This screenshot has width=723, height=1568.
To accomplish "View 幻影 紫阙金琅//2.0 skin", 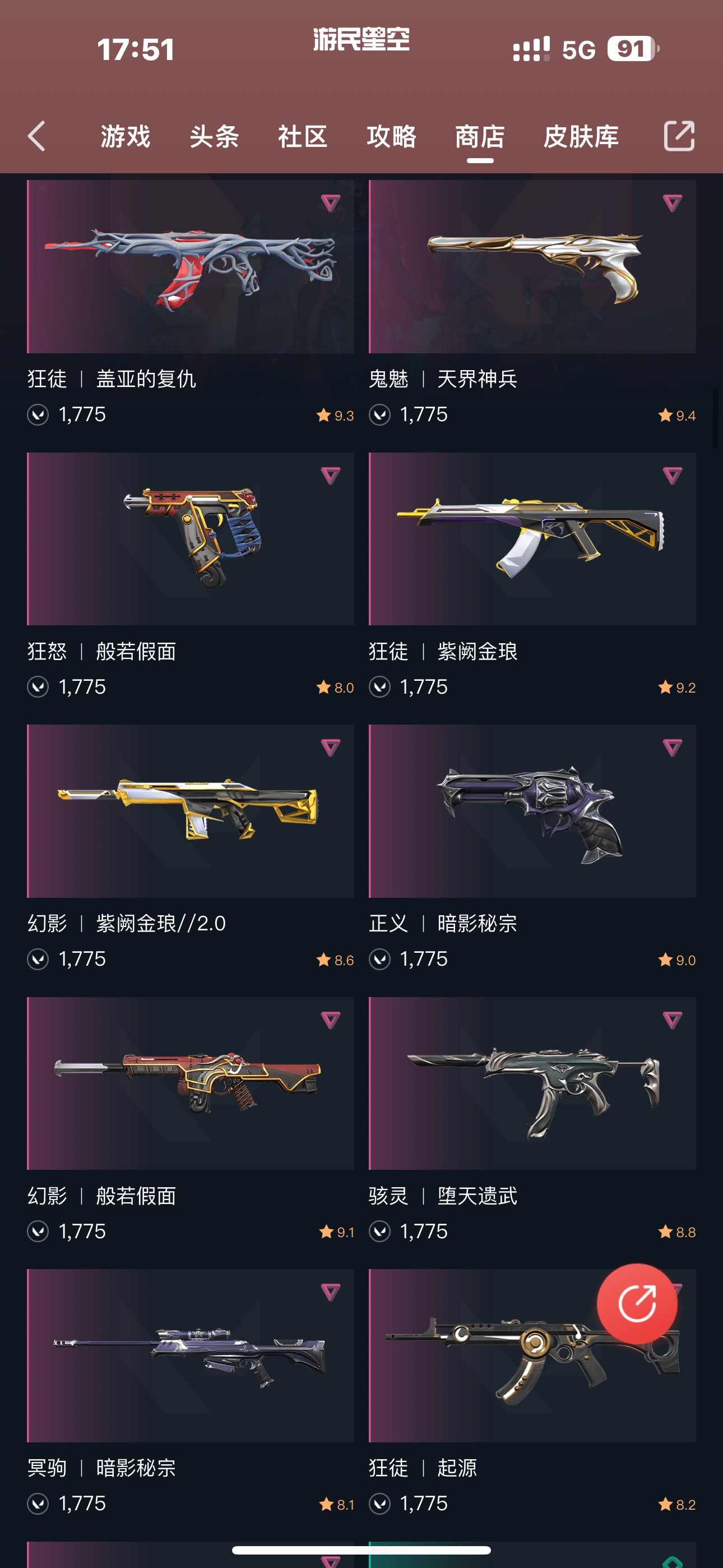I will (x=190, y=811).
